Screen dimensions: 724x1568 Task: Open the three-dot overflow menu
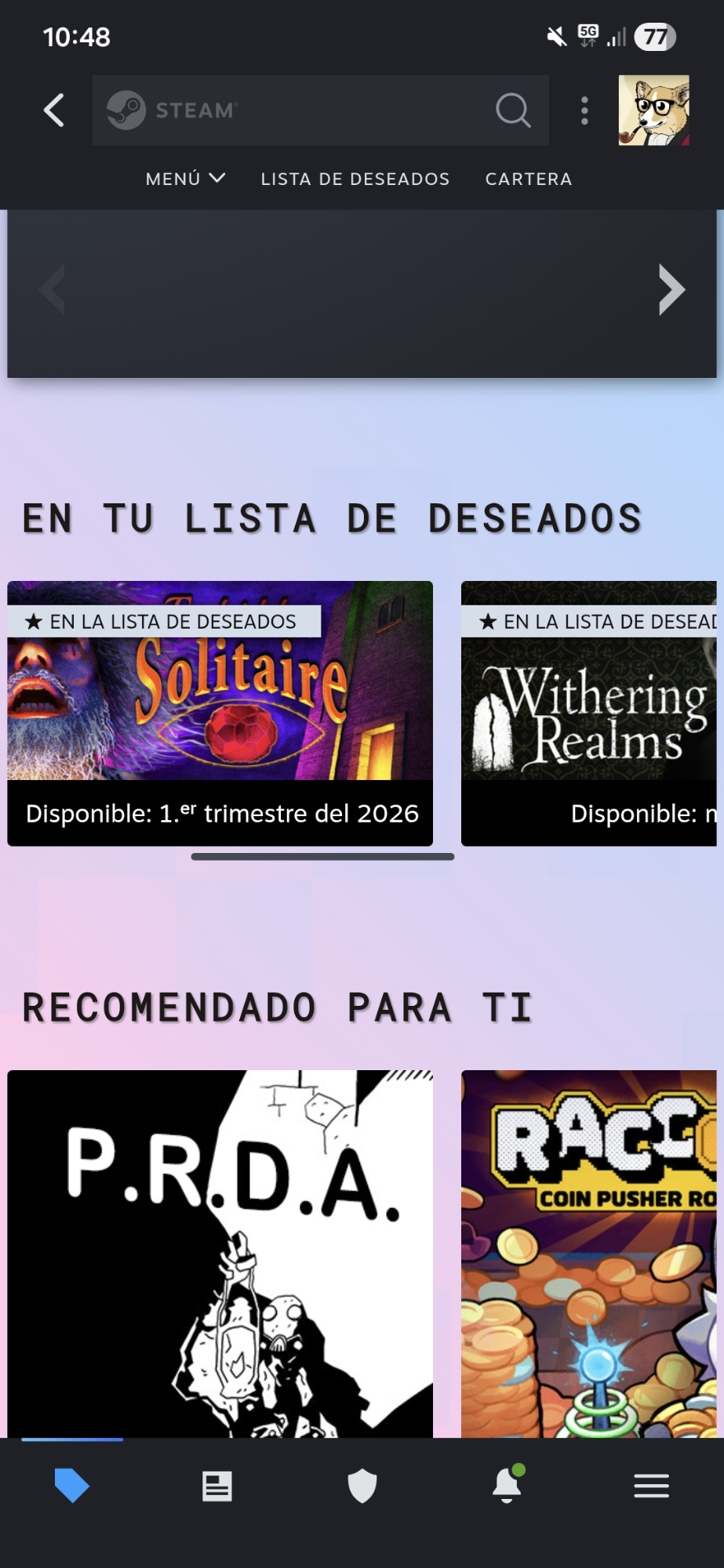tap(584, 111)
